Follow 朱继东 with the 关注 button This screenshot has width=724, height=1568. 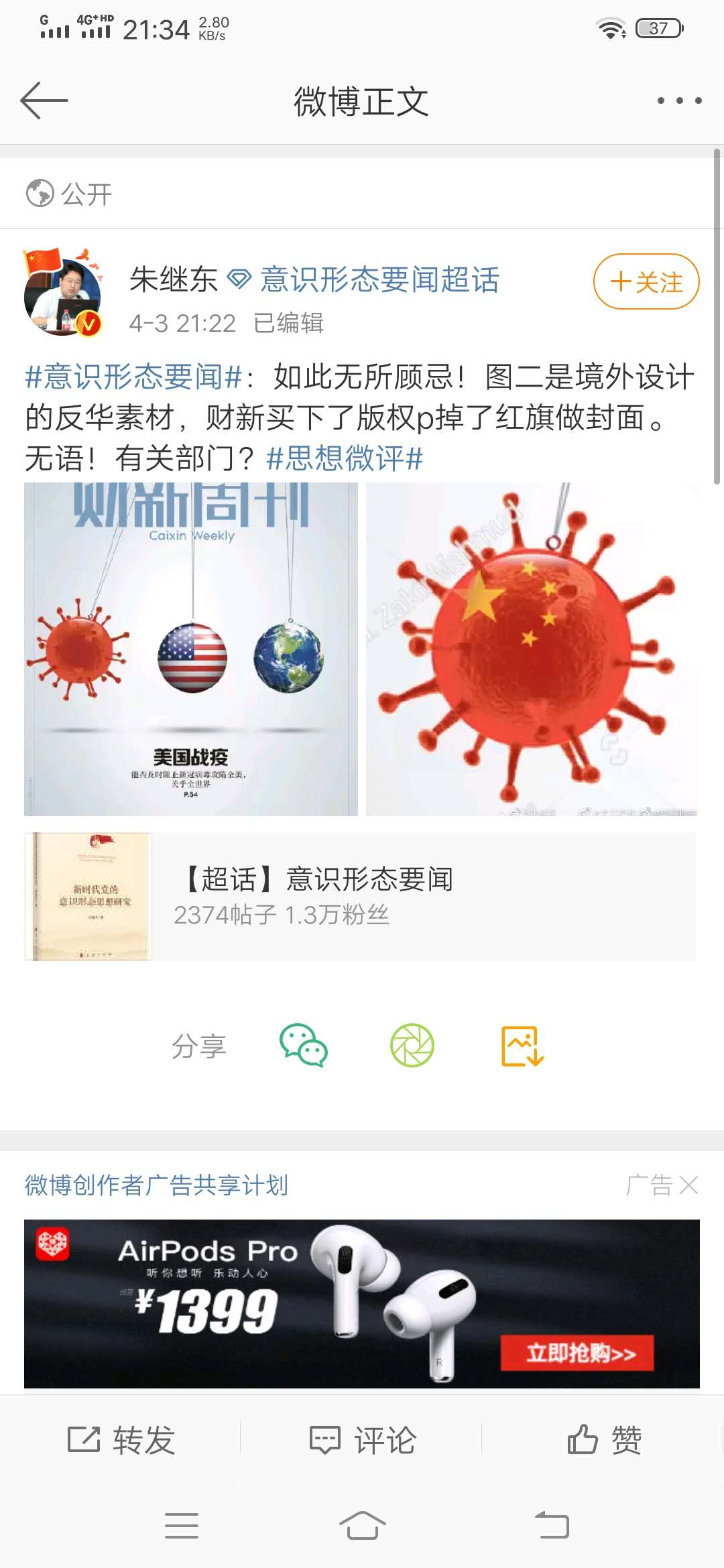coord(646,281)
